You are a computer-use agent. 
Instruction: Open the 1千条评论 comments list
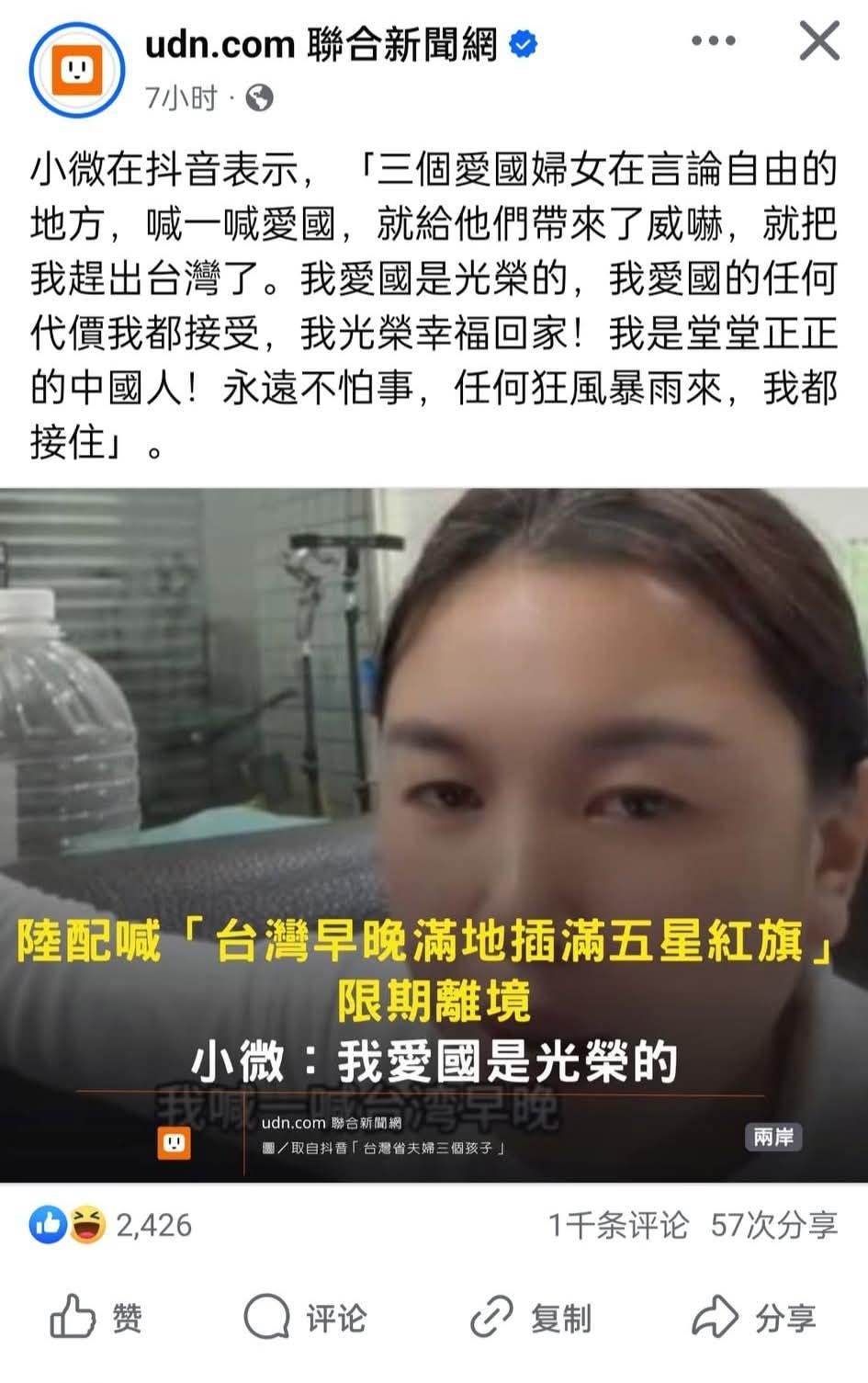618,1224
